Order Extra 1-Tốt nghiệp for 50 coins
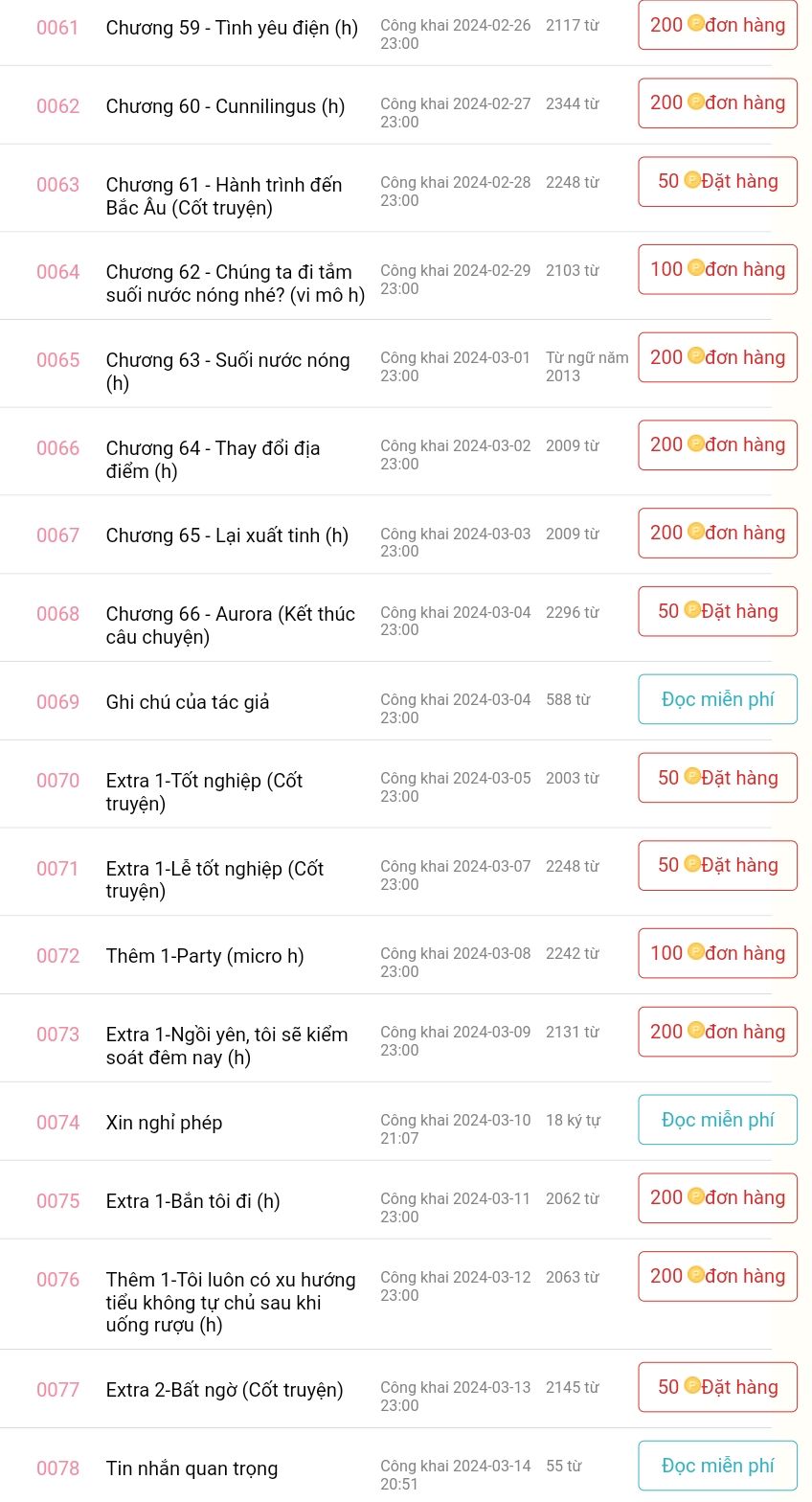This screenshot has width=812, height=1502. pos(717,778)
